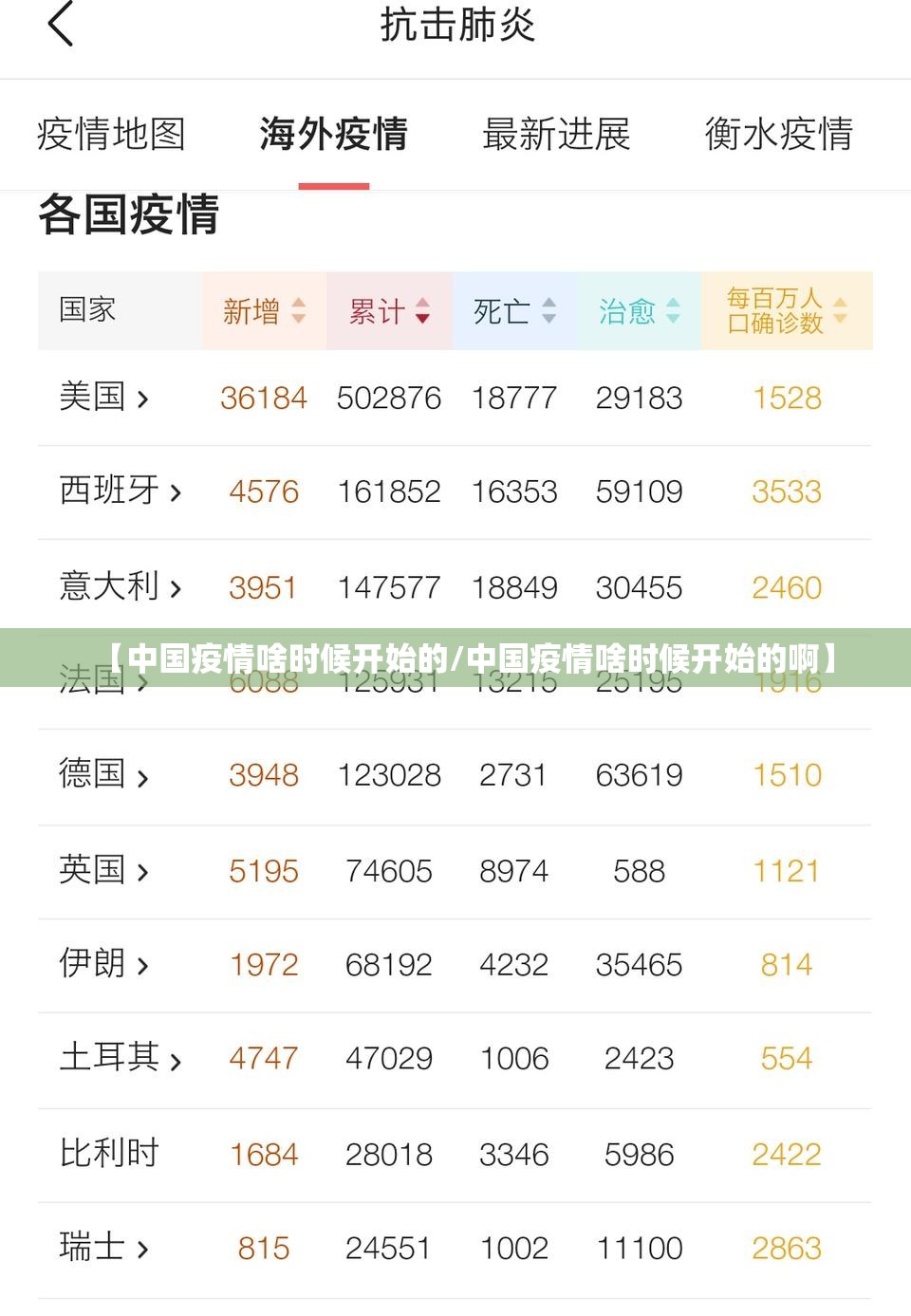This screenshot has width=911, height=1316.
Task: Tap the 土耳其 country row
Action: (x=120, y=1058)
